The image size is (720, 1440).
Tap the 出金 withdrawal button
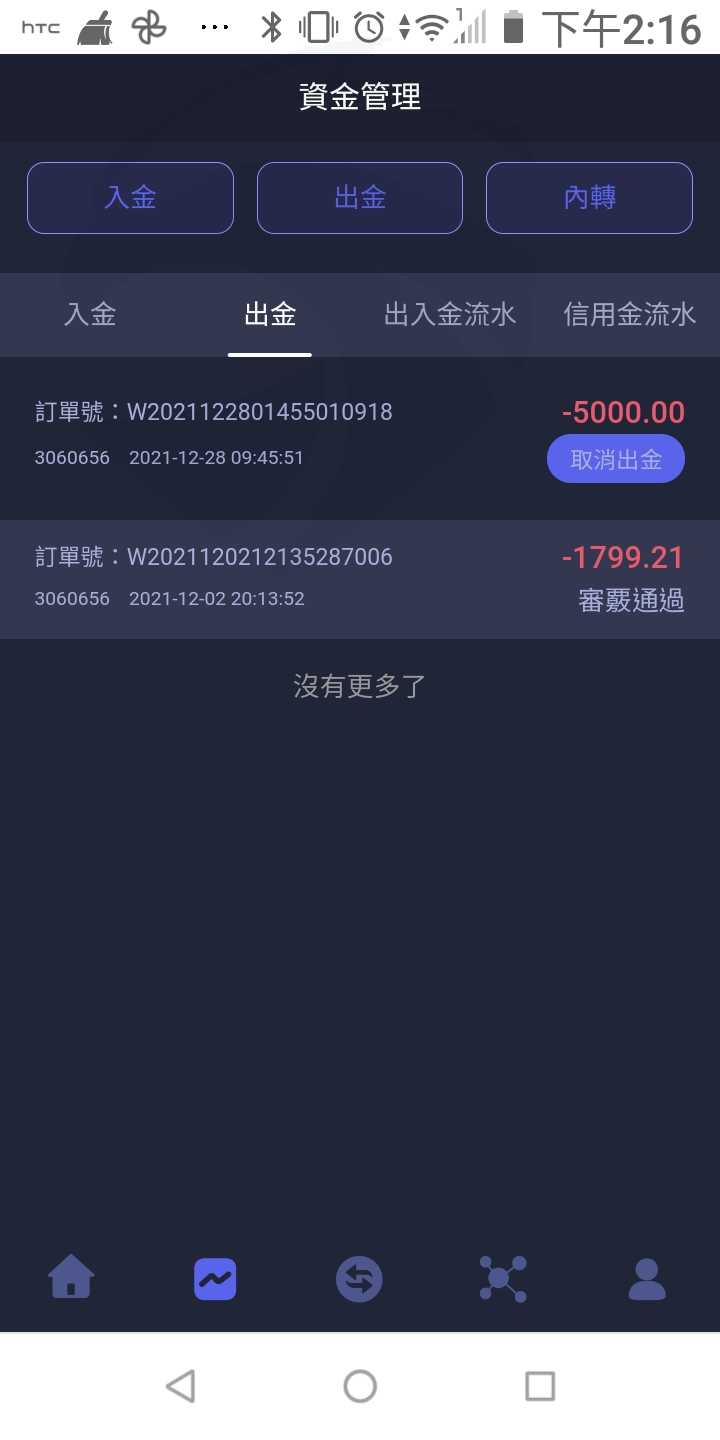(360, 198)
